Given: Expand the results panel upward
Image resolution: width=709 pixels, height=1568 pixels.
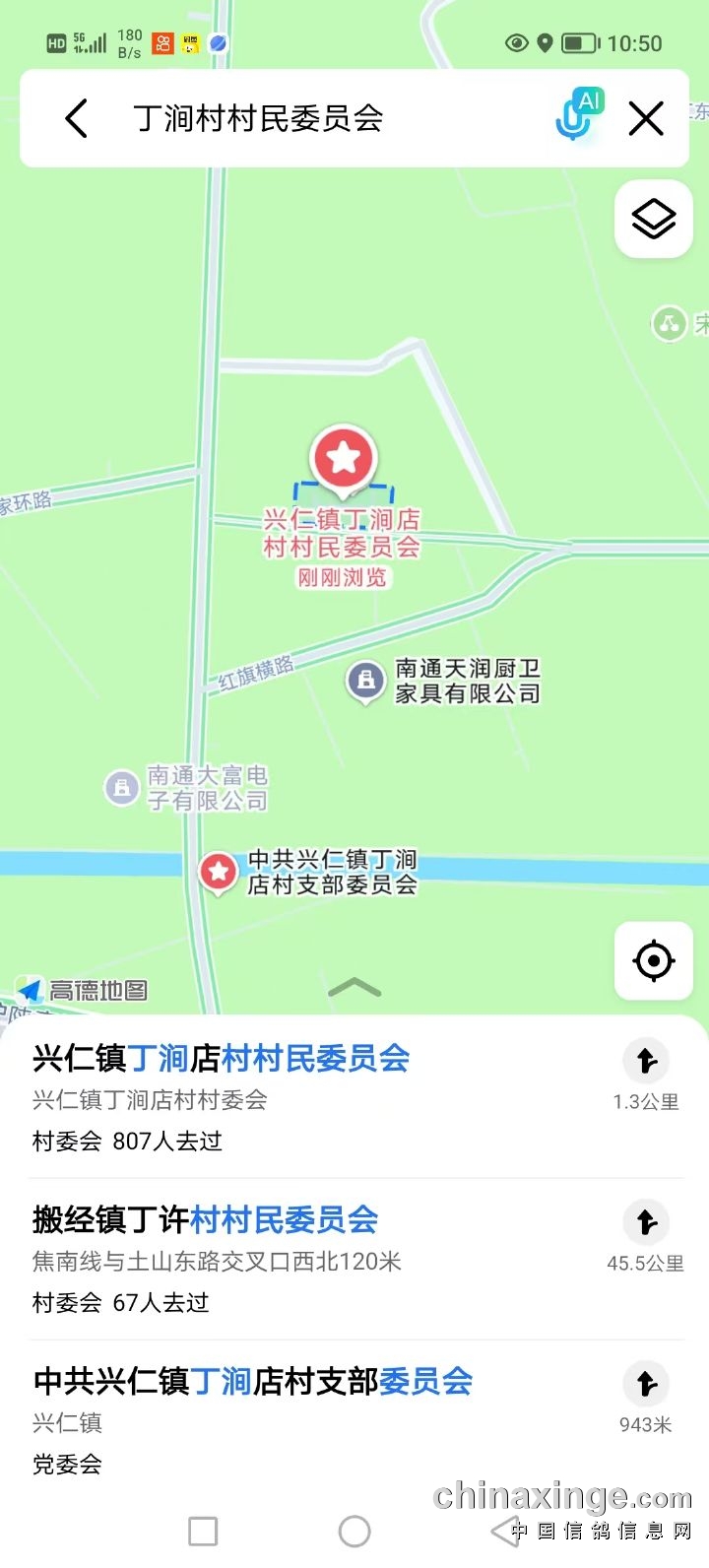Looking at the screenshot, I should point(354,988).
